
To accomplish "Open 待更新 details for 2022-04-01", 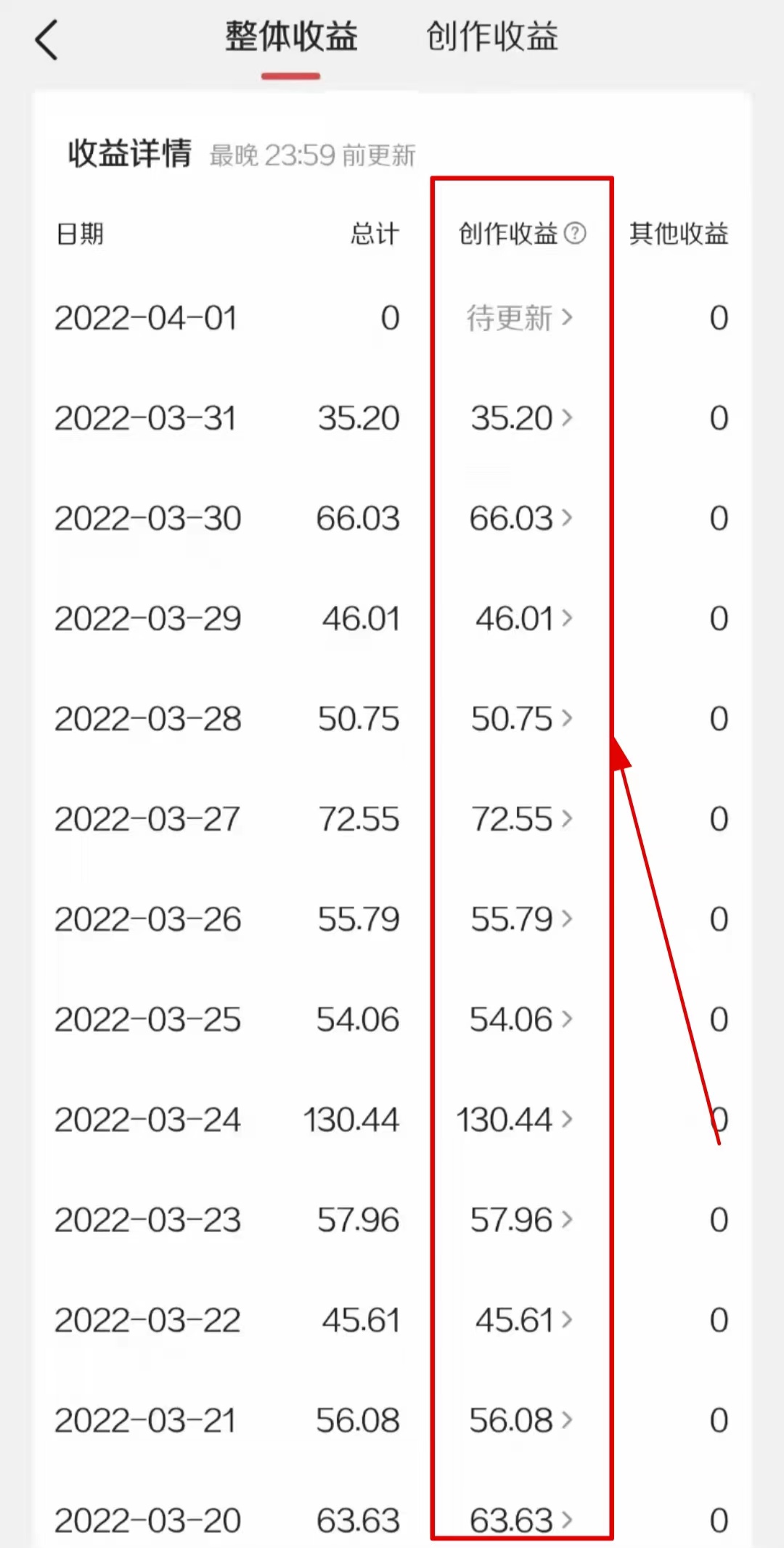I will 520,318.
